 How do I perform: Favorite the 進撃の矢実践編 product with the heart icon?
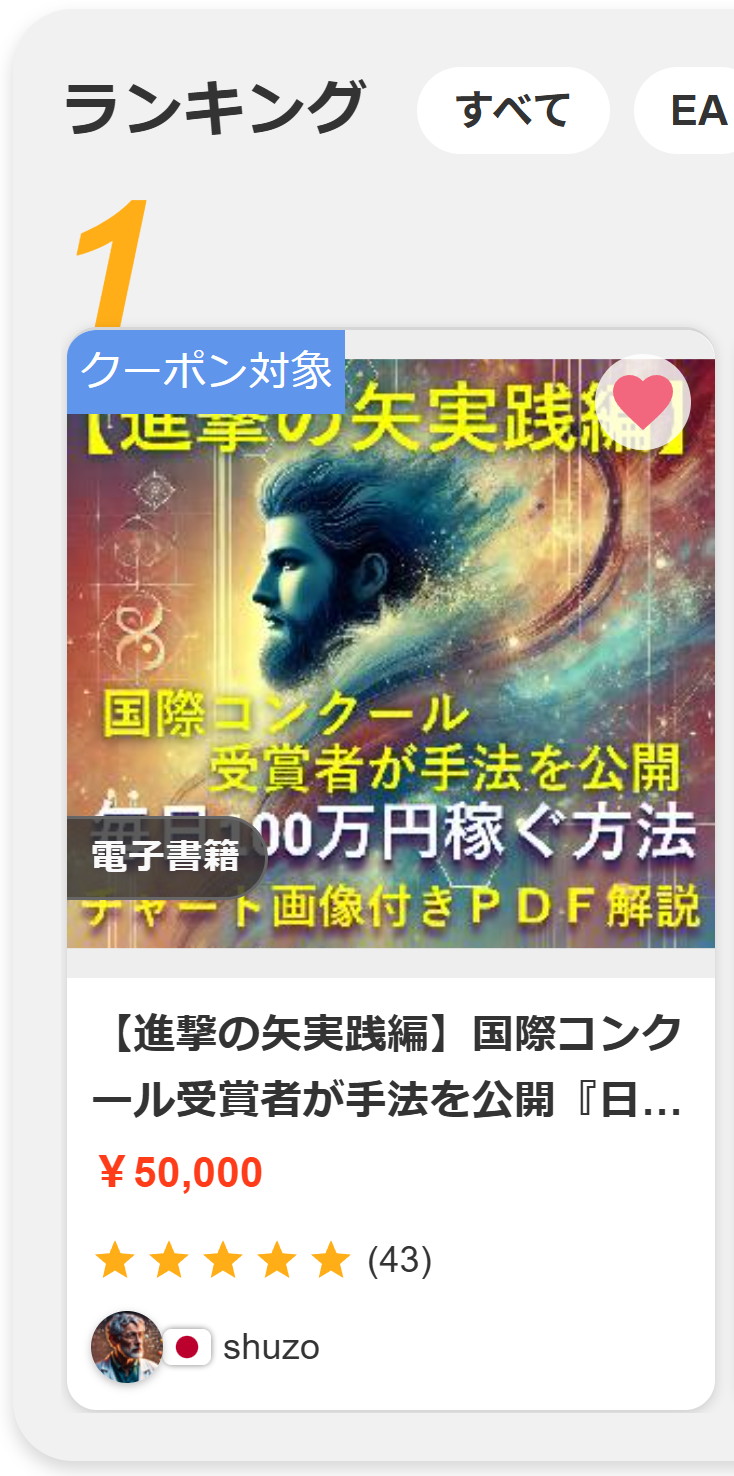(x=643, y=402)
